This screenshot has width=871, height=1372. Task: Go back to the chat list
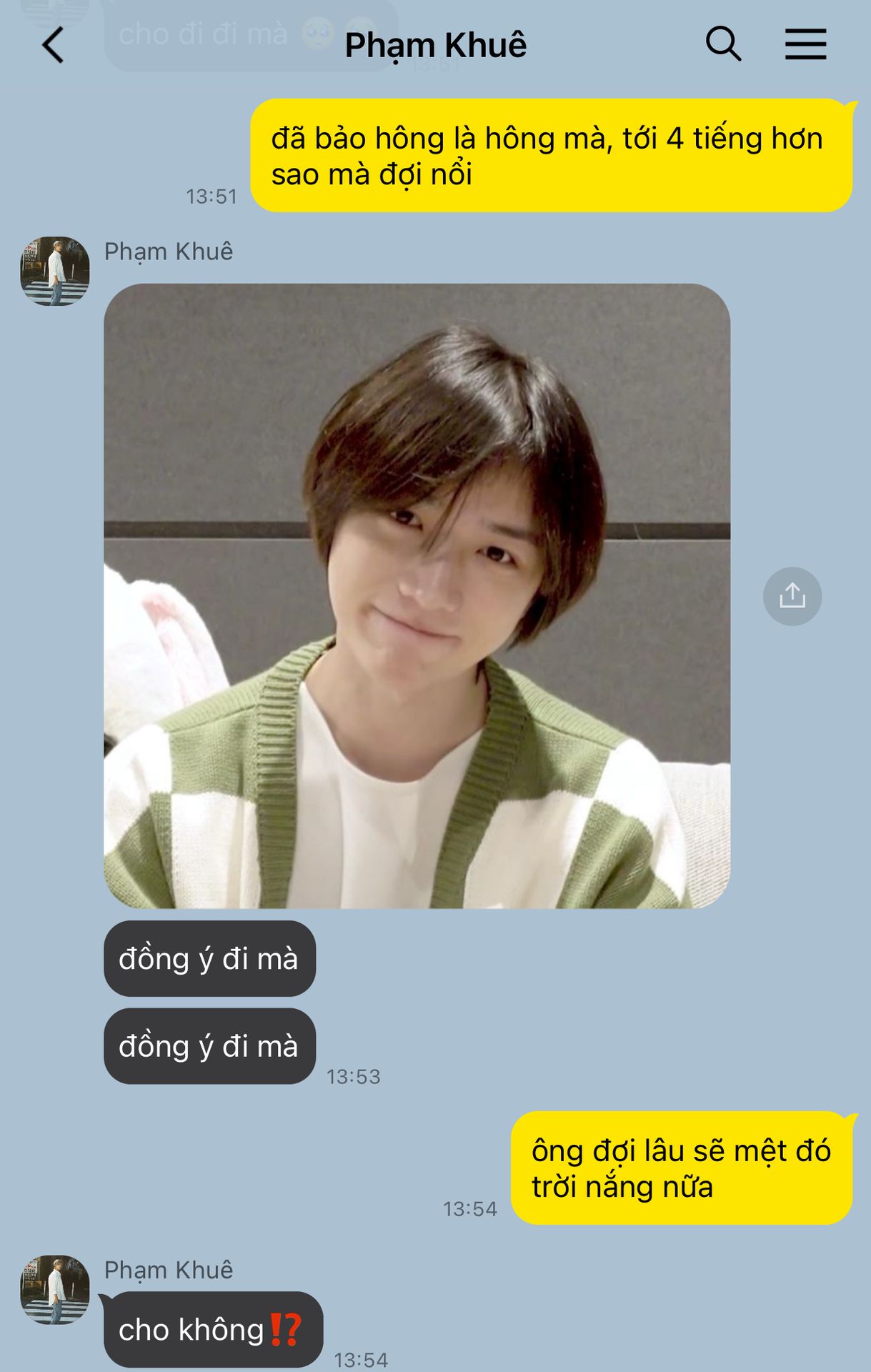tap(53, 45)
